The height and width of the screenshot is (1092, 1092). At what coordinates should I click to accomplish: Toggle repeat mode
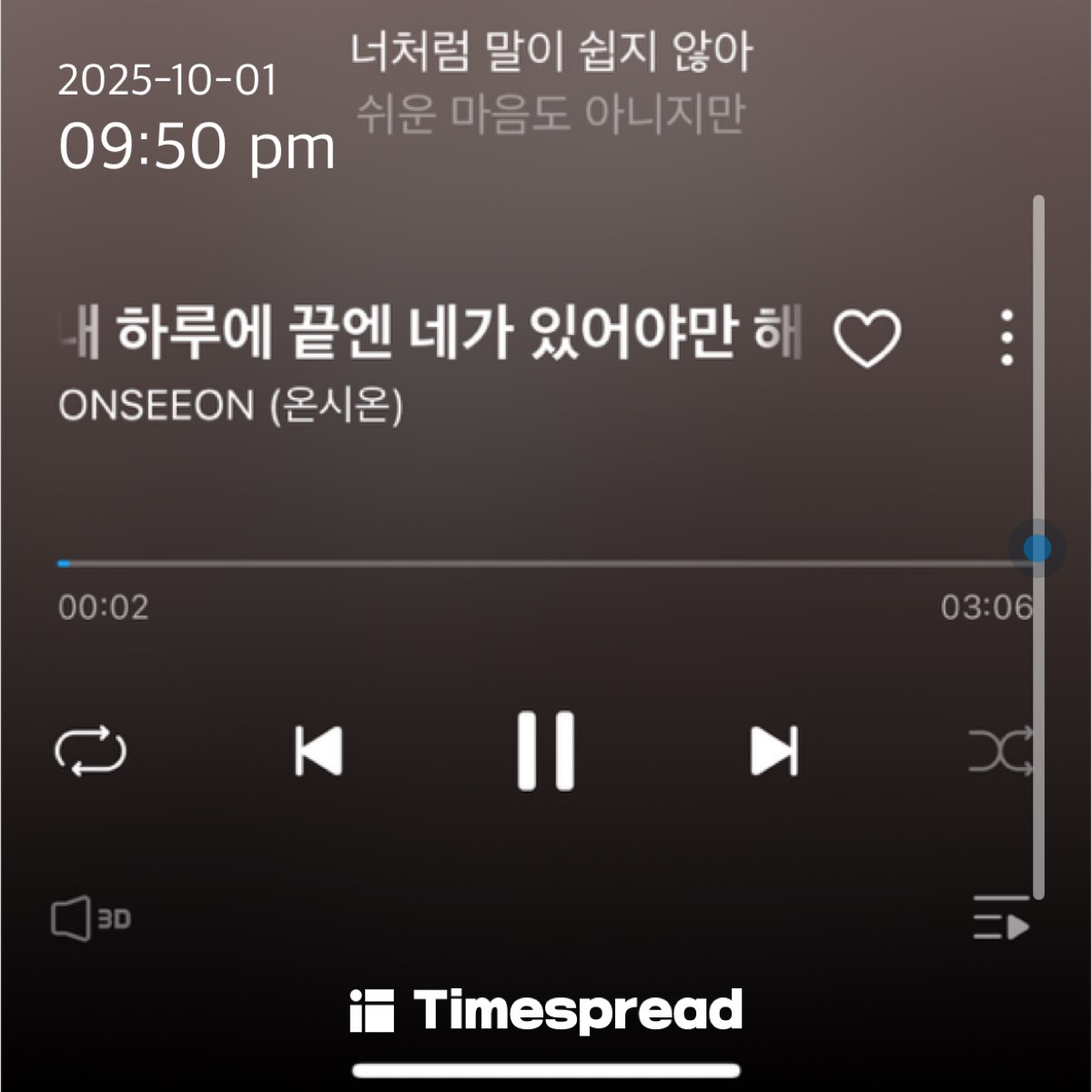tap(91, 752)
